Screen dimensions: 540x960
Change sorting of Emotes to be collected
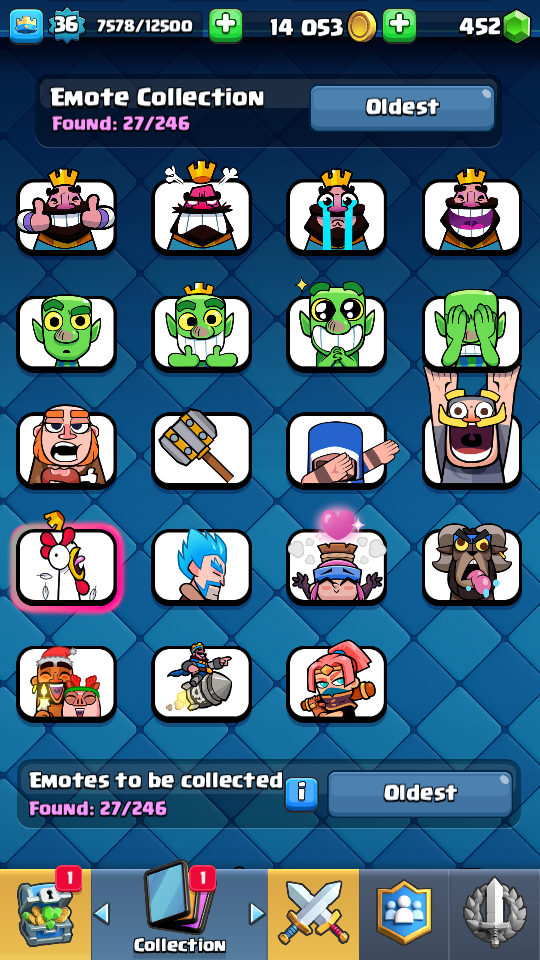(x=420, y=793)
